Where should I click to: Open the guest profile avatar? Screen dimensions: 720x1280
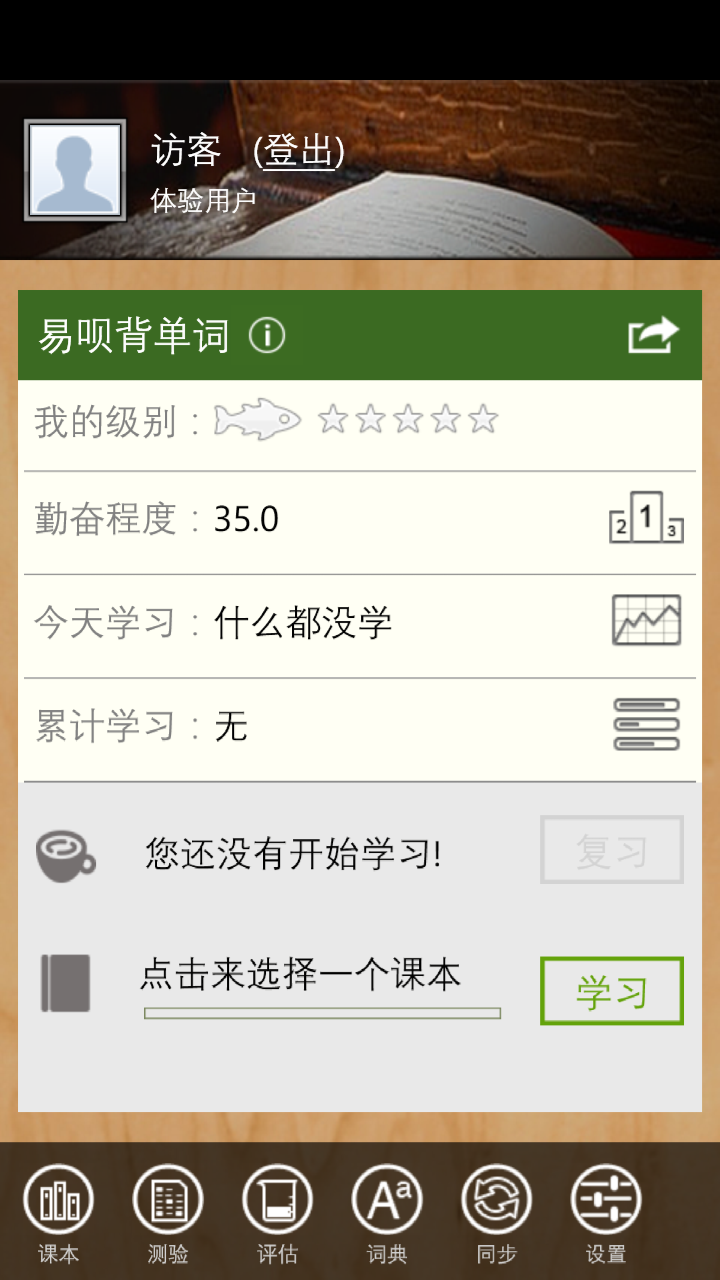coord(75,170)
